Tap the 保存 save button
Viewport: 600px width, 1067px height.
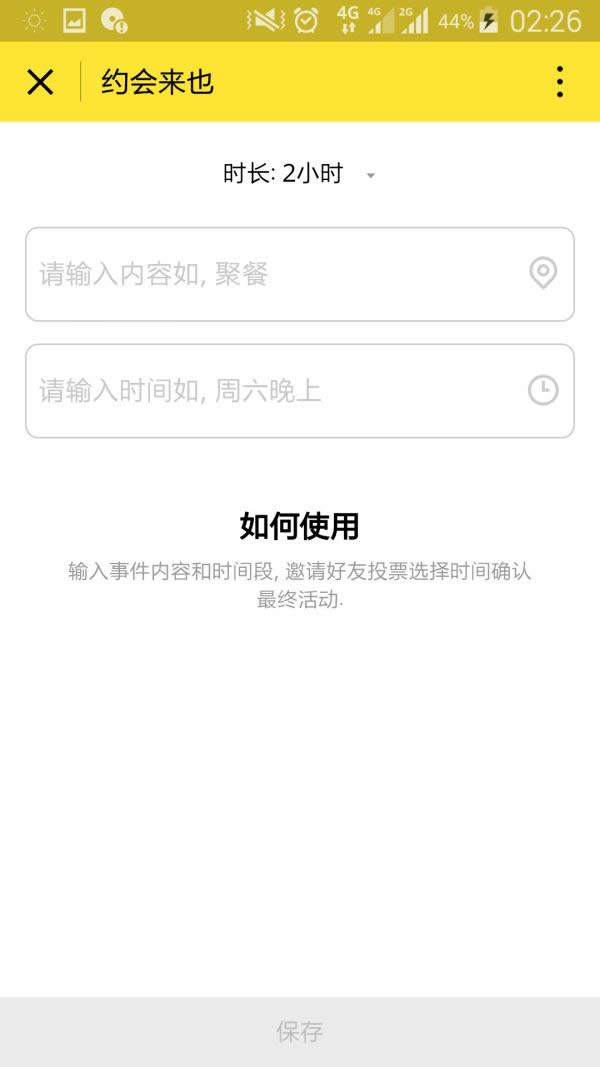[300, 1031]
